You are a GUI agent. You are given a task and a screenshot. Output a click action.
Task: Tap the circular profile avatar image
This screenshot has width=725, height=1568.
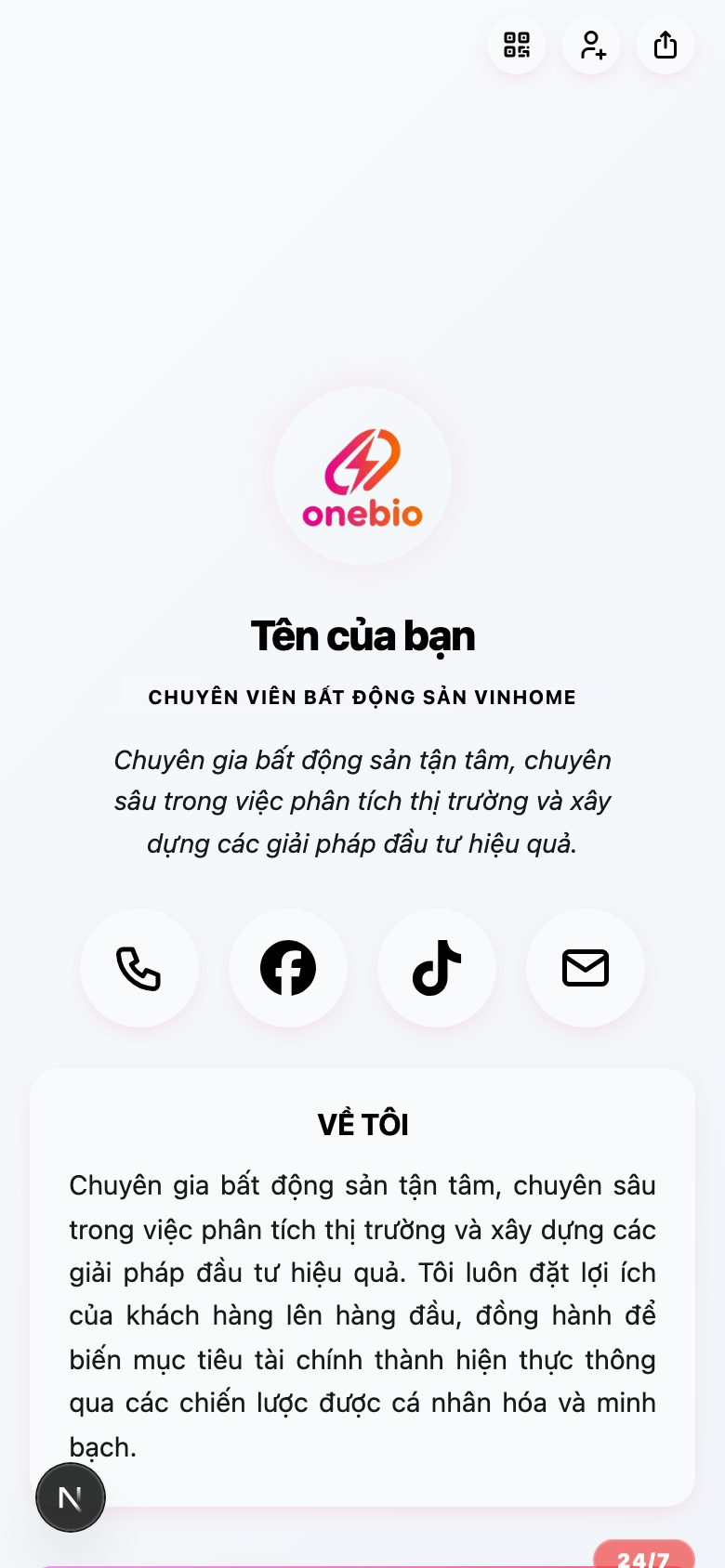click(362, 475)
